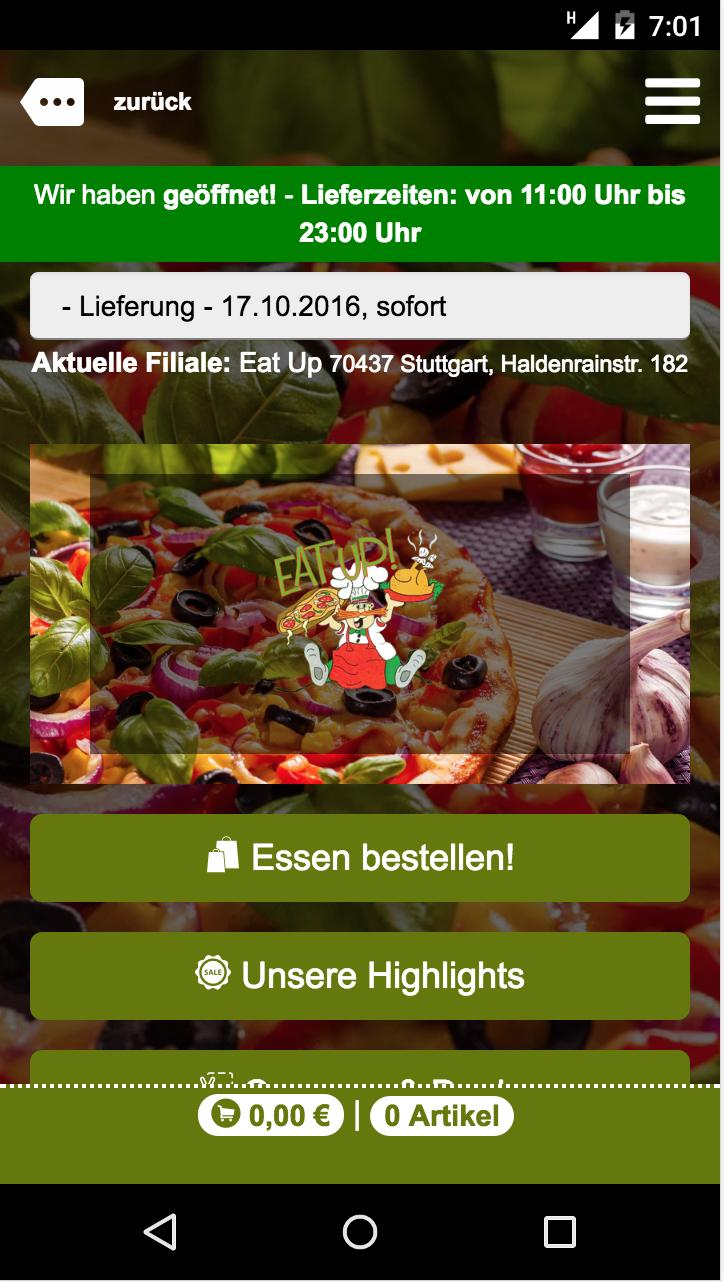Open the hamburger menu
Viewport: 724px width, 1282px height.
672,102
